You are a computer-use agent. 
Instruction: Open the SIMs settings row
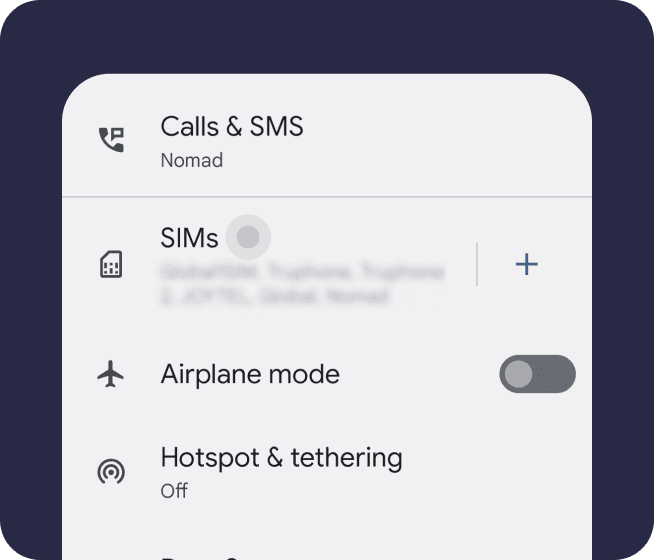click(x=300, y=265)
